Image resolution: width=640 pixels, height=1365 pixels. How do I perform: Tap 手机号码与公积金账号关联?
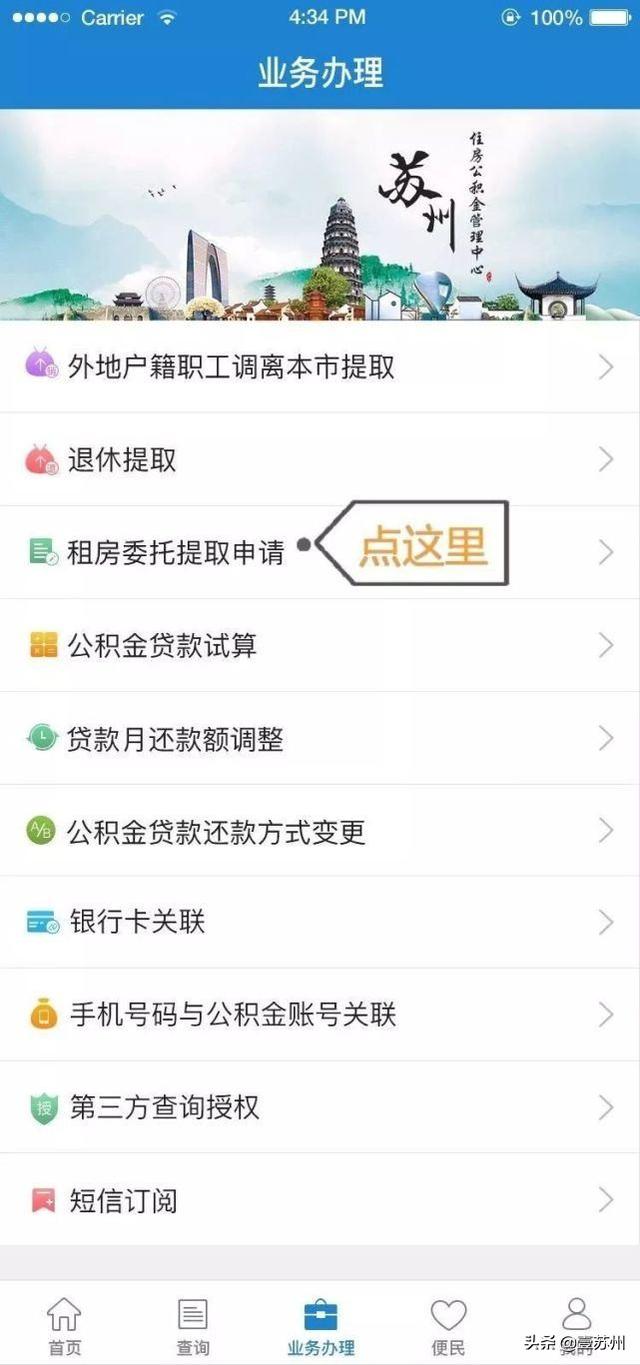[320, 1015]
